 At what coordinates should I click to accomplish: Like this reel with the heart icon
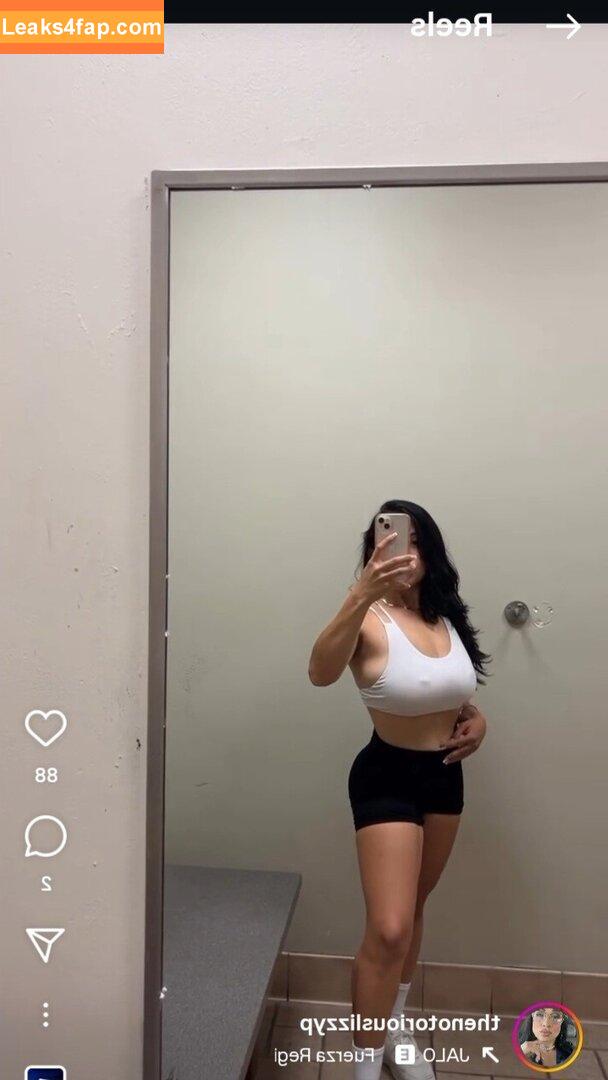point(46,728)
